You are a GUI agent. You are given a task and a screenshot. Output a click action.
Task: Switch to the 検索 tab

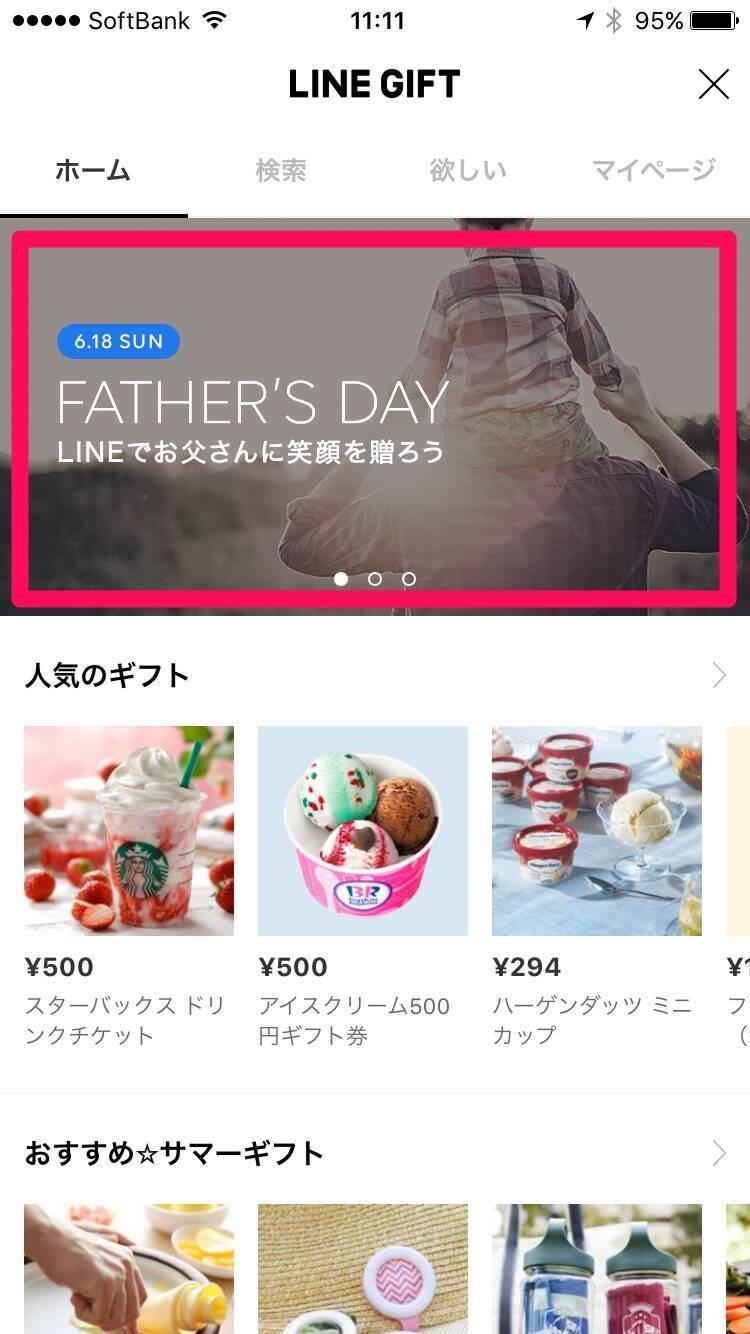[x=281, y=171]
